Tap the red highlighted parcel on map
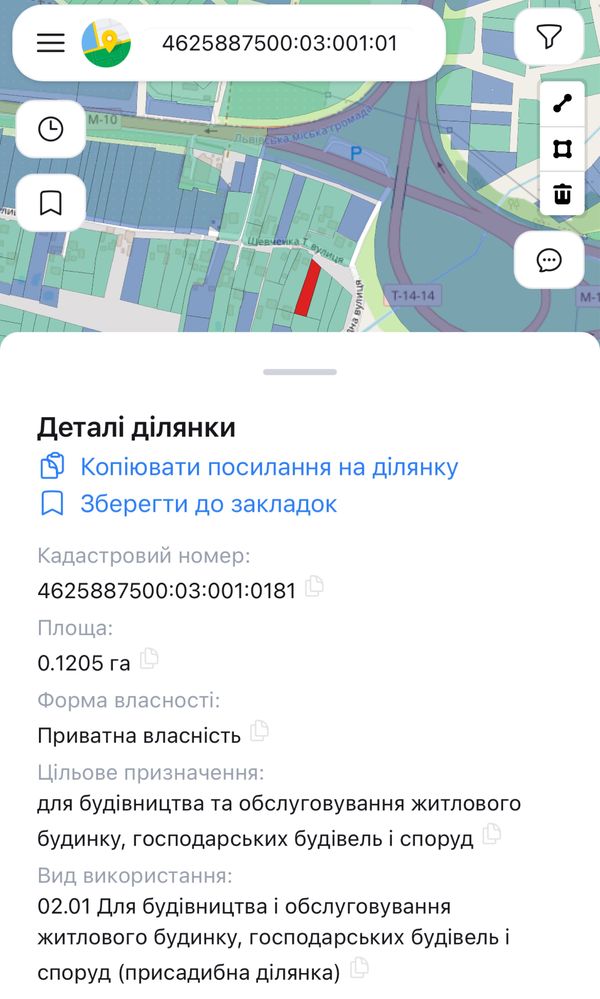The image size is (600, 999). [x=307, y=289]
